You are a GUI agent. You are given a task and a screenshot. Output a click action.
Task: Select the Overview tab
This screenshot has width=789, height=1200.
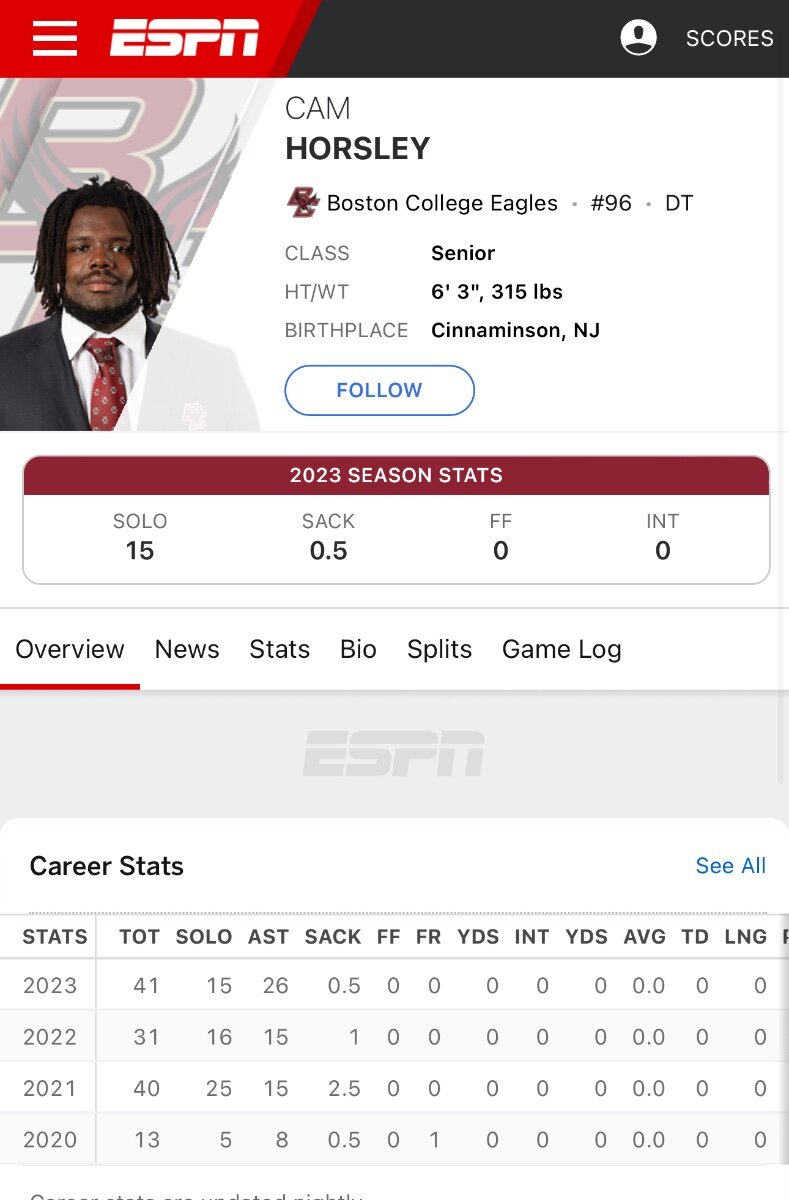pos(70,649)
